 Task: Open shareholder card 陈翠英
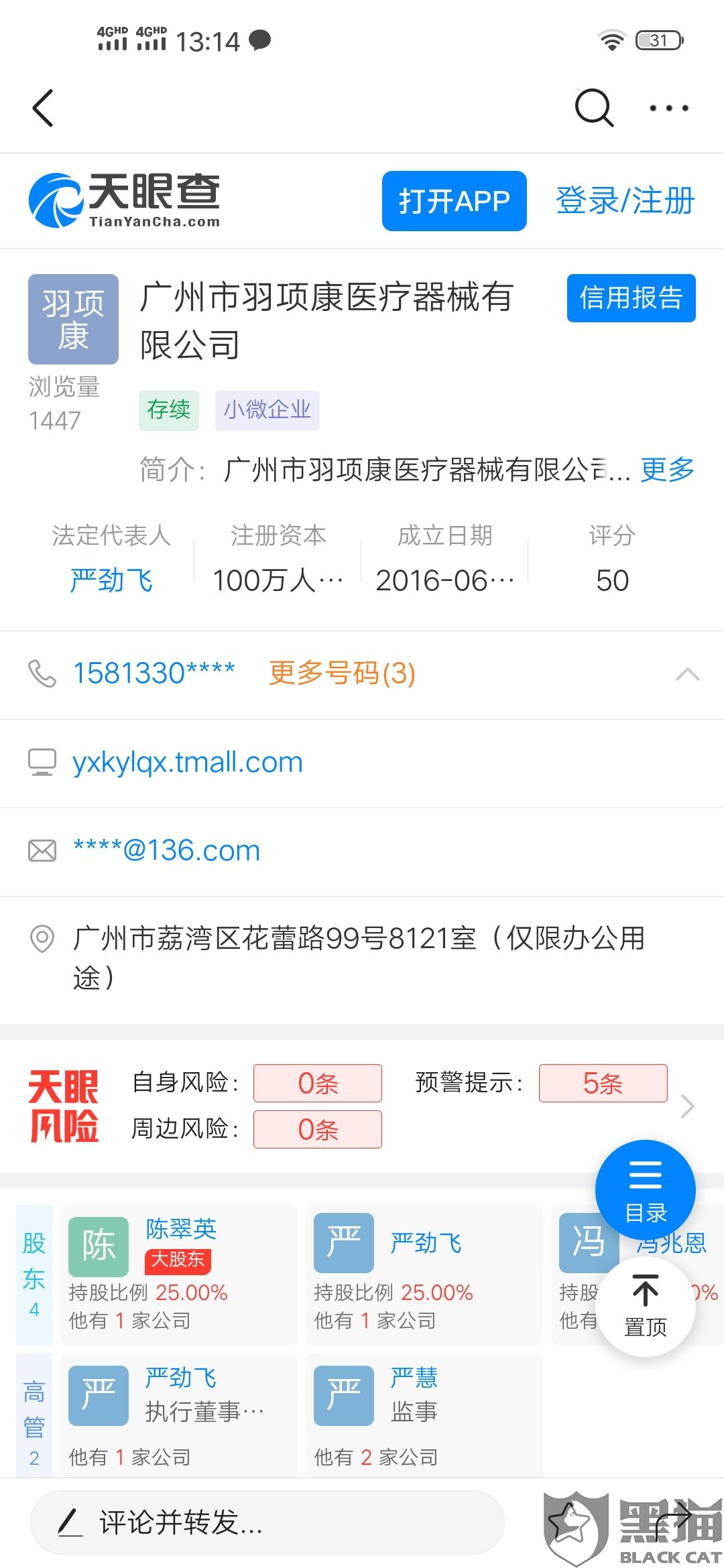point(178,1275)
